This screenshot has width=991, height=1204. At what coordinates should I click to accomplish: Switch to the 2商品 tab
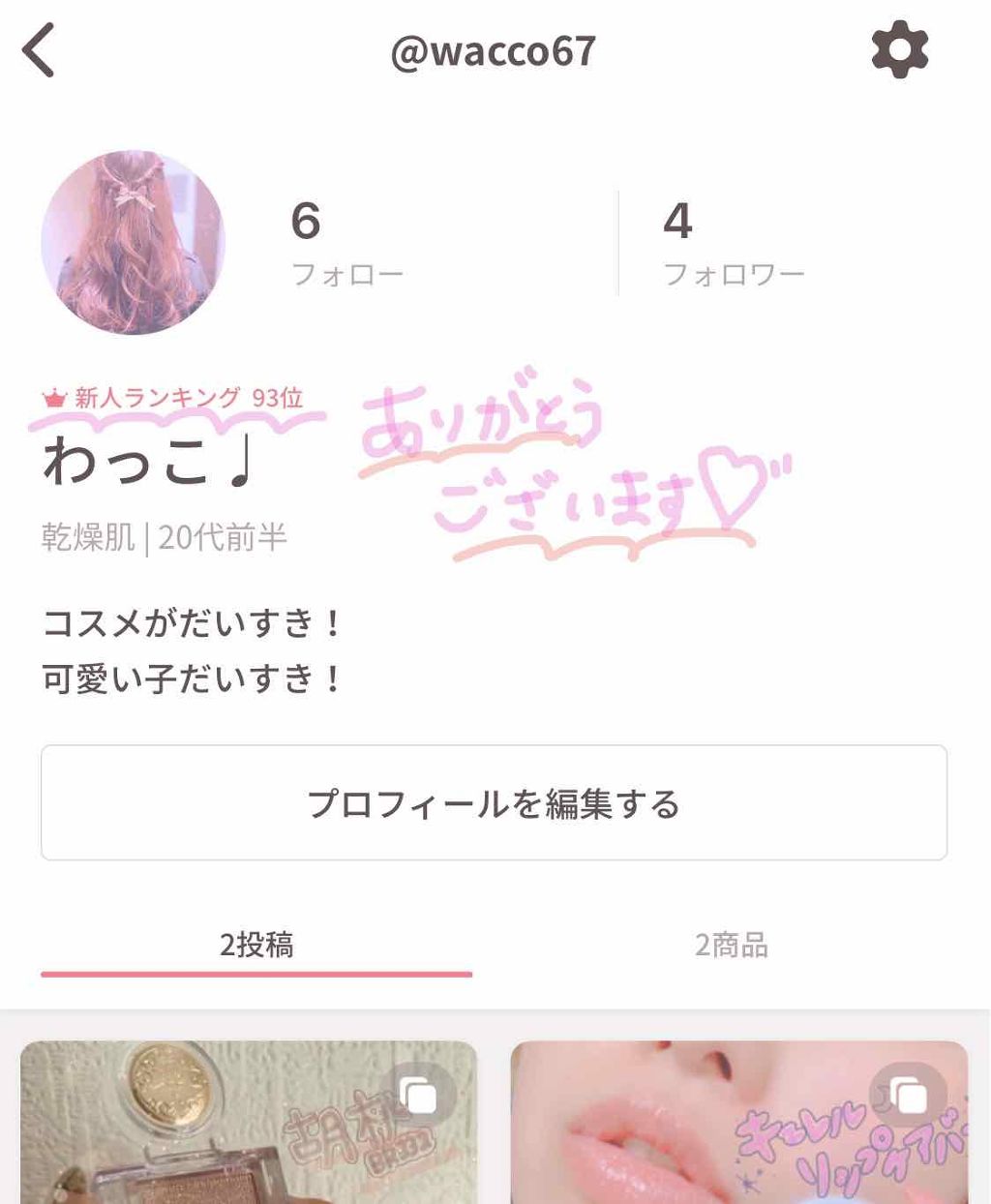[x=731, y=946]
